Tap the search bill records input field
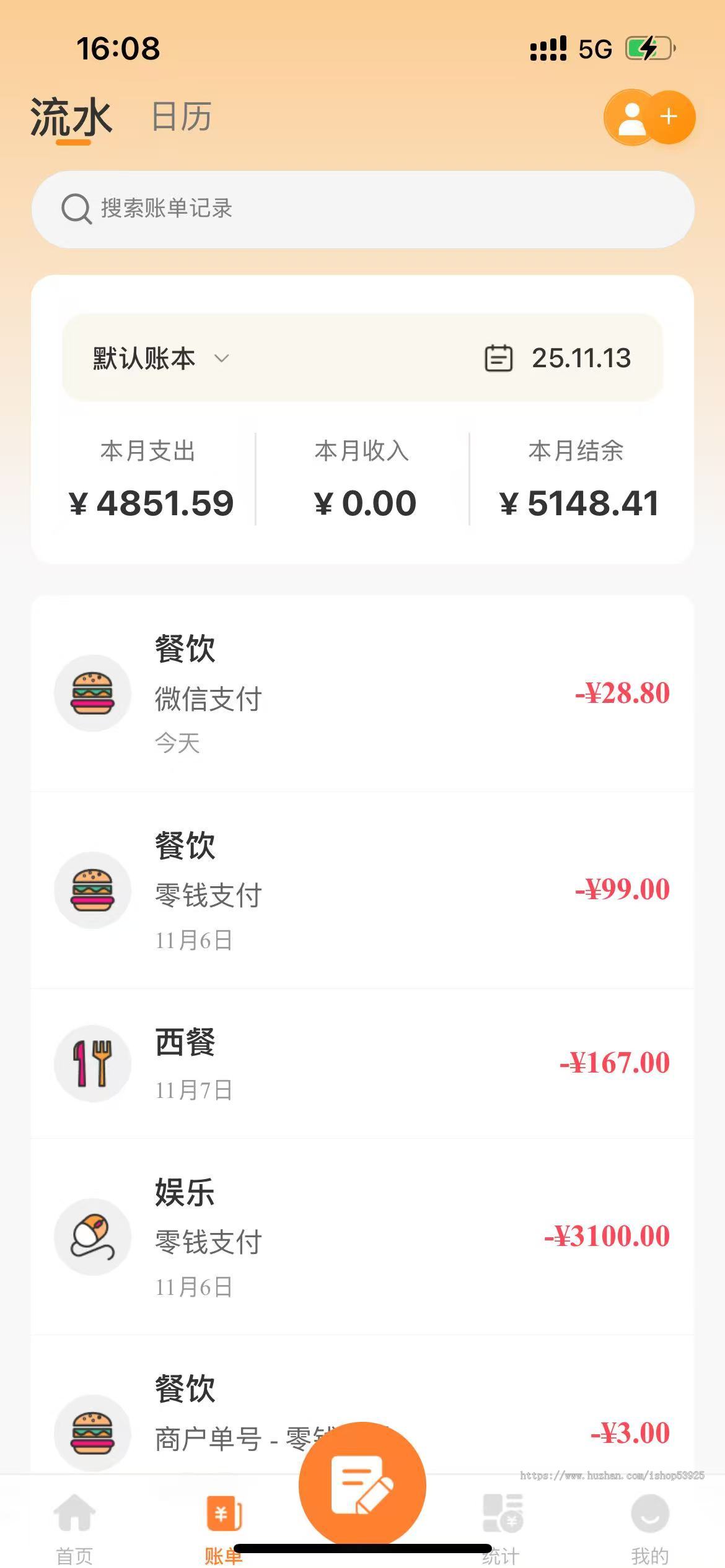The width and height of the screenshot is (725, 1568). click(362, 209)
